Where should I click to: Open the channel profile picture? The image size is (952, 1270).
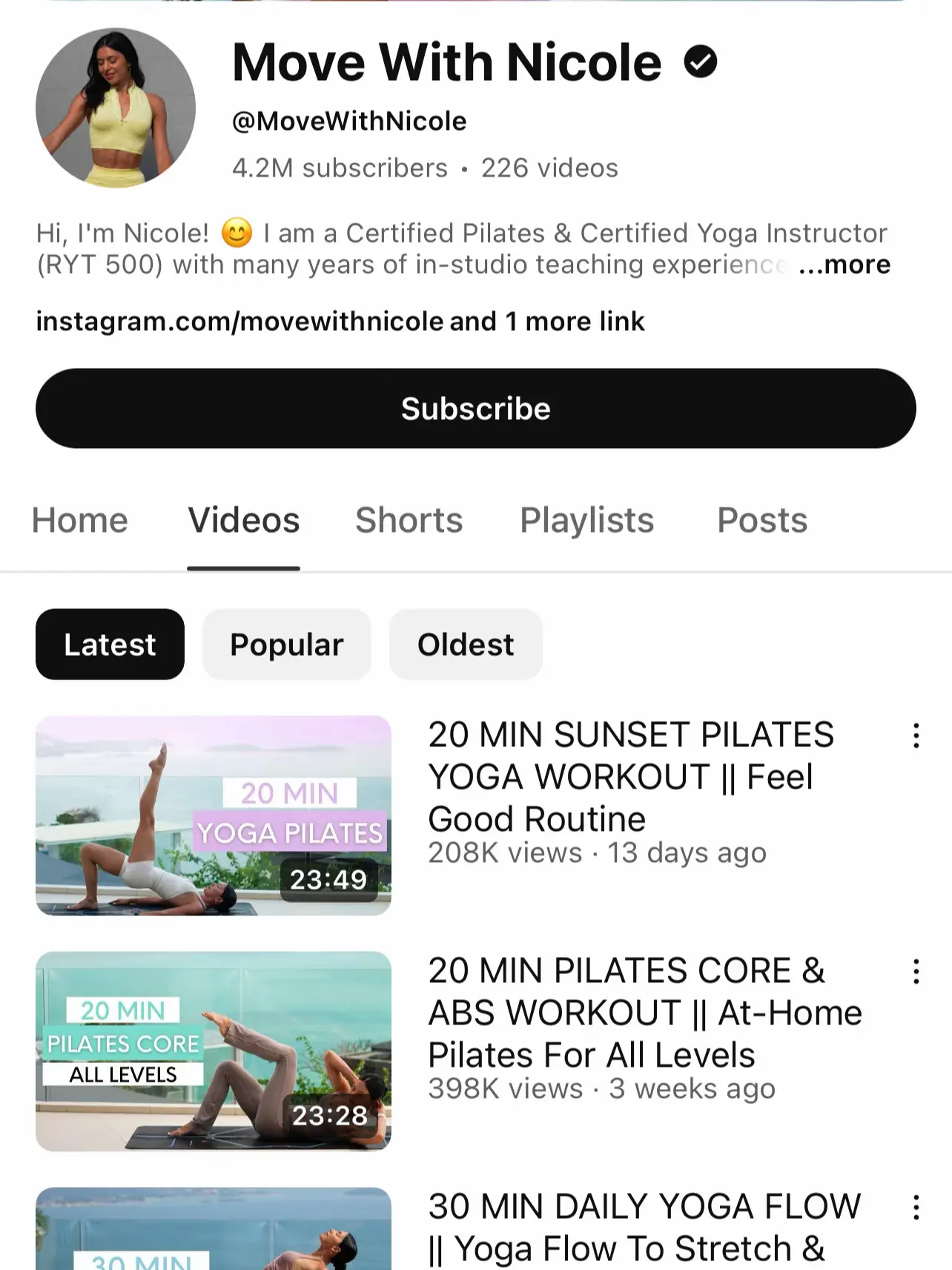pyautogui.click(x=116, y=108)
